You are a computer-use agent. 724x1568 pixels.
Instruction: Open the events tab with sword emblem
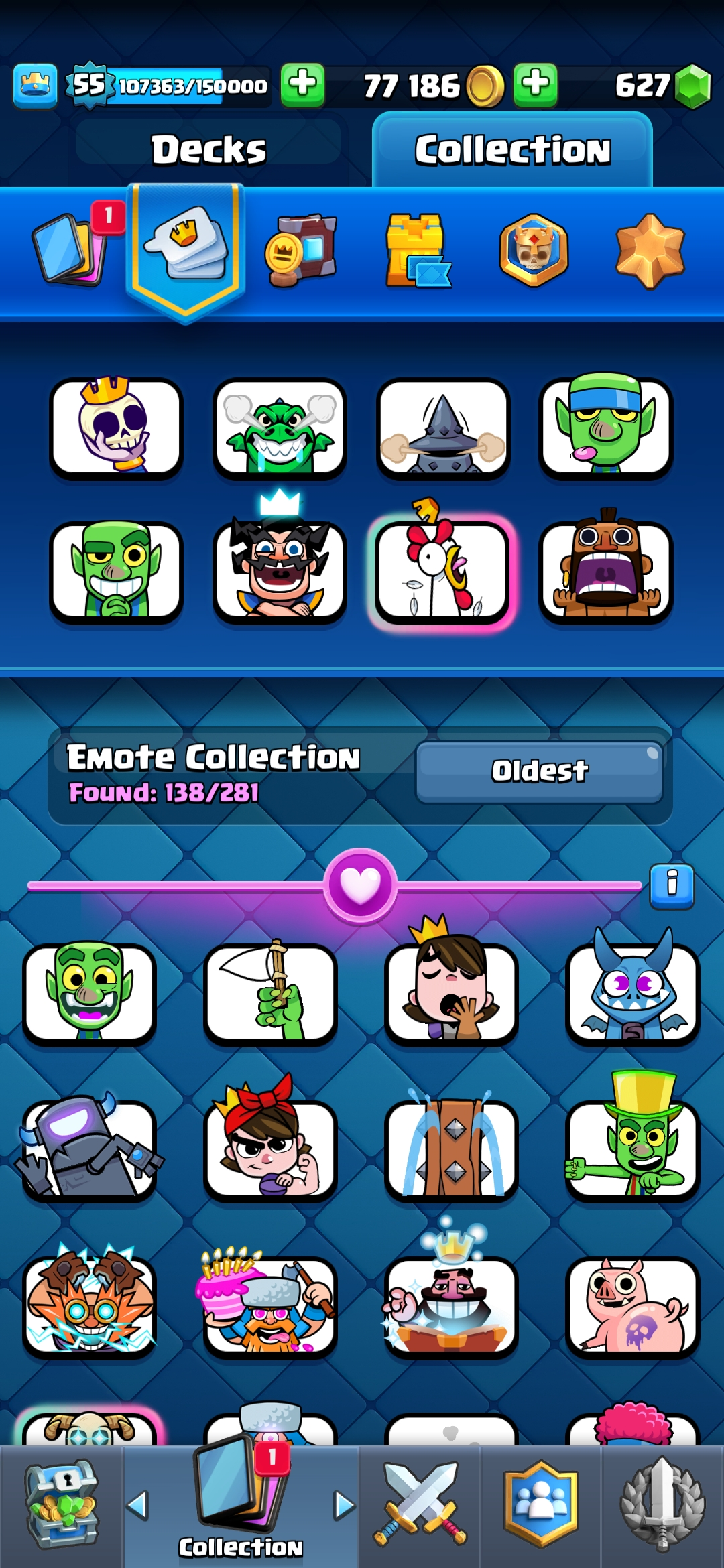pyautogui.click(x=662, y=1505)
